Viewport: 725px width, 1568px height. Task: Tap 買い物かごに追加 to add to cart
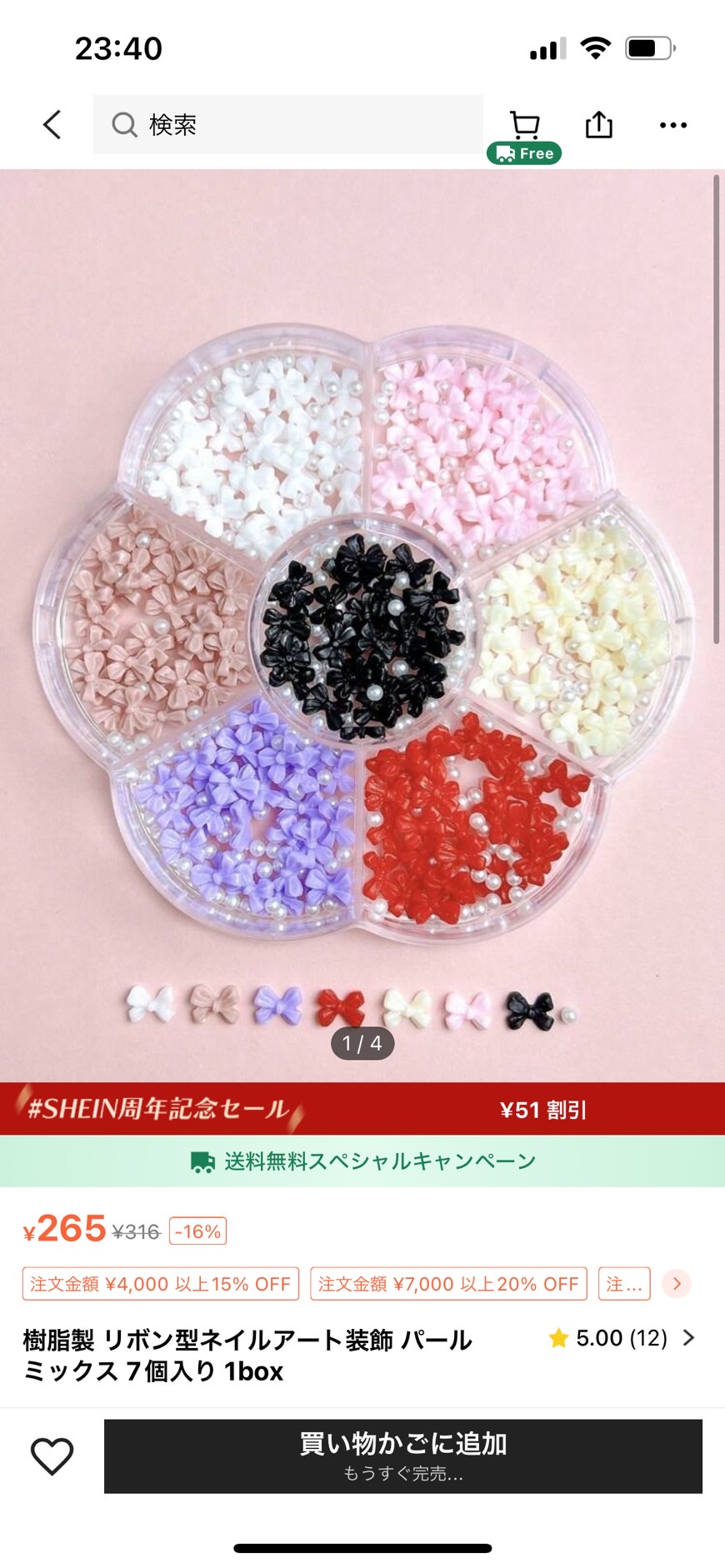[x=402, y=1456]
